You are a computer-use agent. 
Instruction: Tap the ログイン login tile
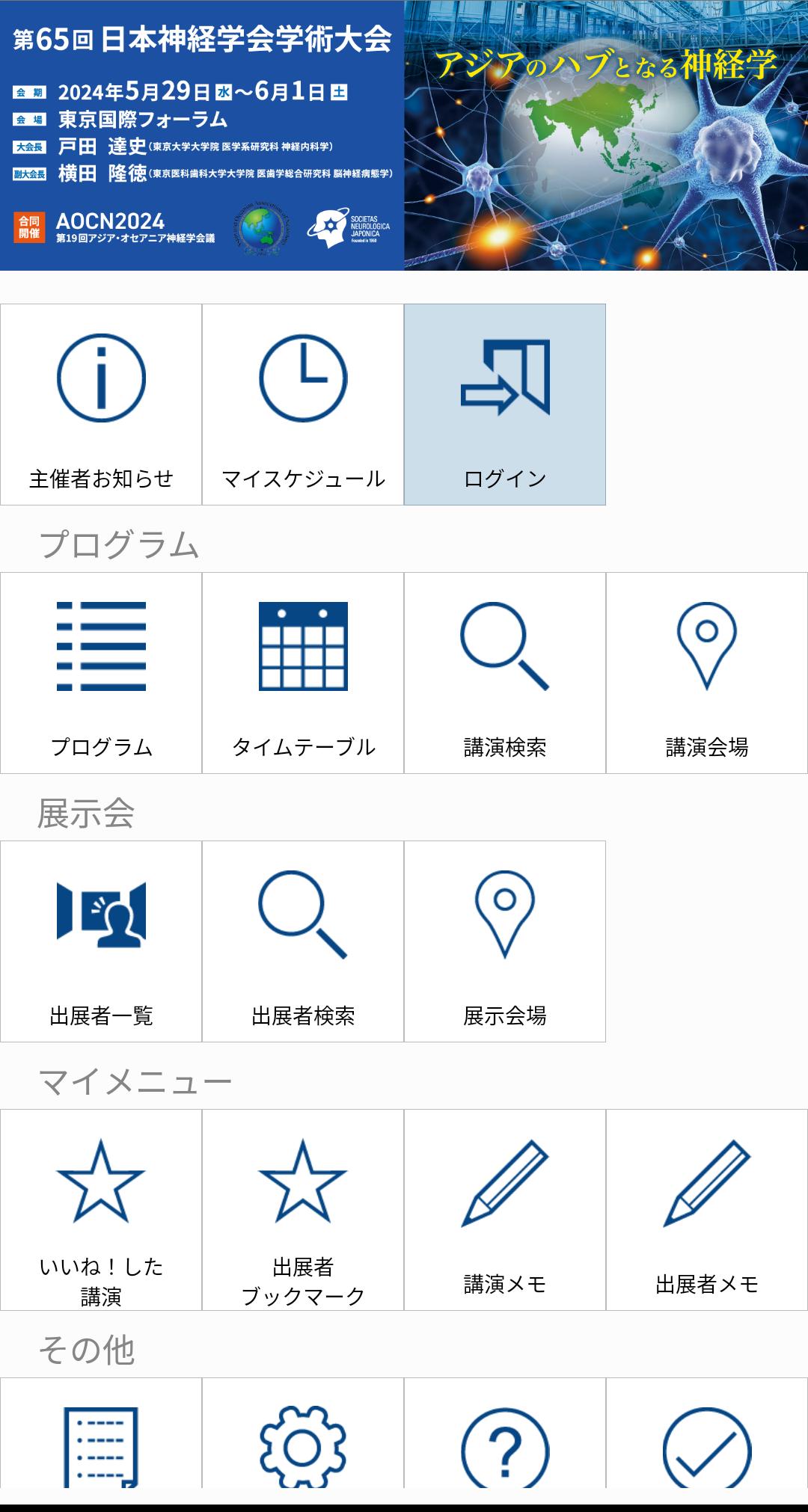pyautogui.click(x=505, y=405)
